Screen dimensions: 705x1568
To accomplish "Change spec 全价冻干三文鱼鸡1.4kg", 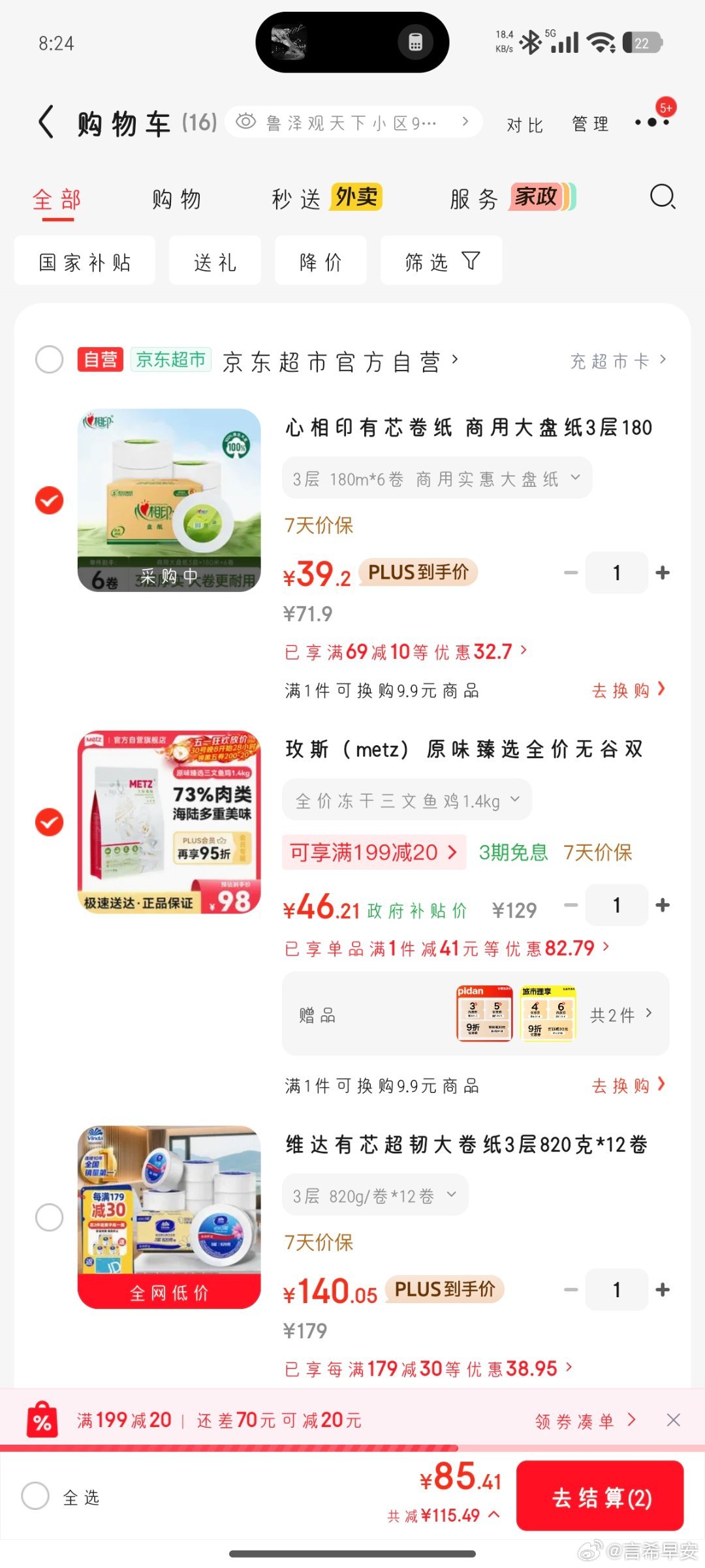I will click(x=407, y=801).
